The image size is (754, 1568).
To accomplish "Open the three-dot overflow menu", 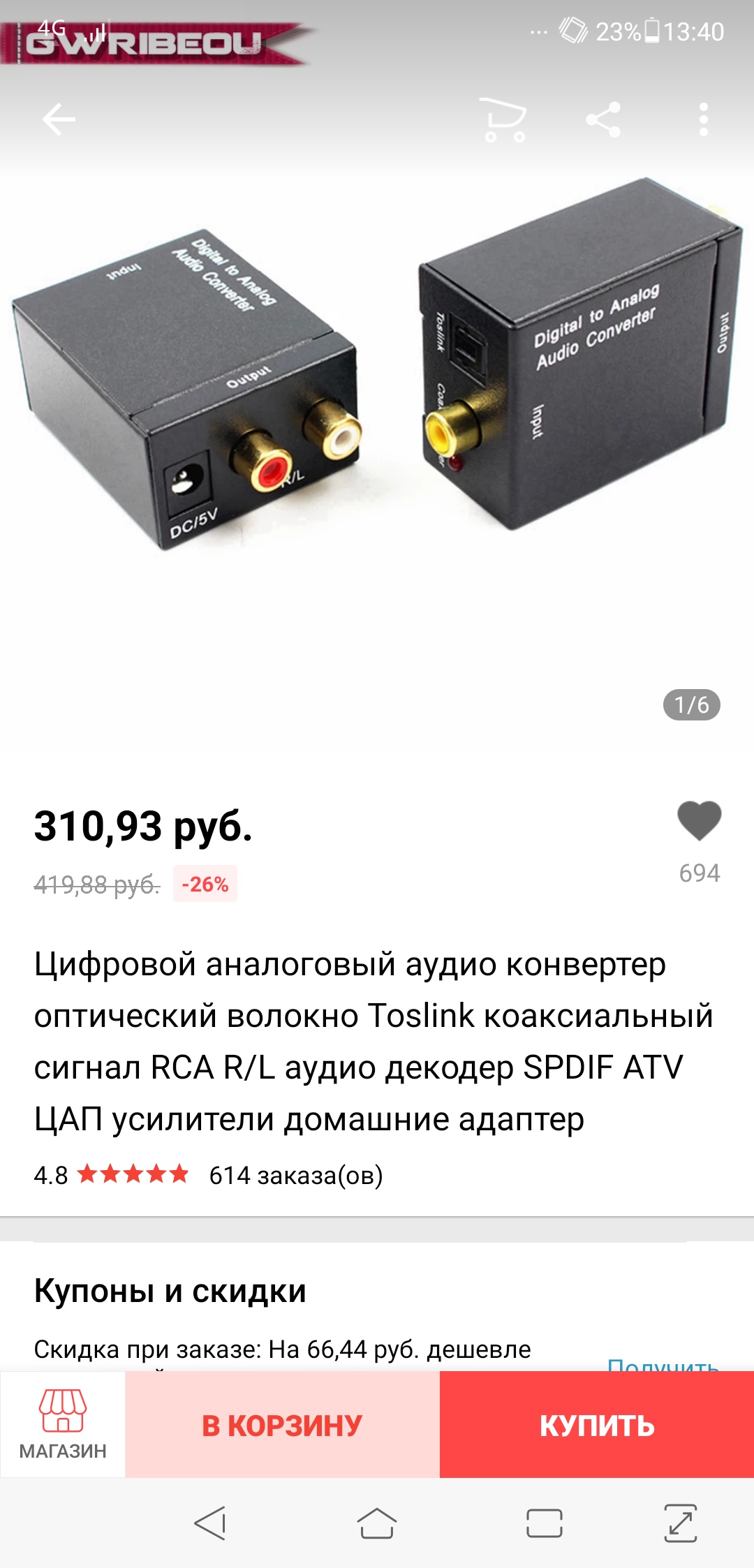I will 703,120.
